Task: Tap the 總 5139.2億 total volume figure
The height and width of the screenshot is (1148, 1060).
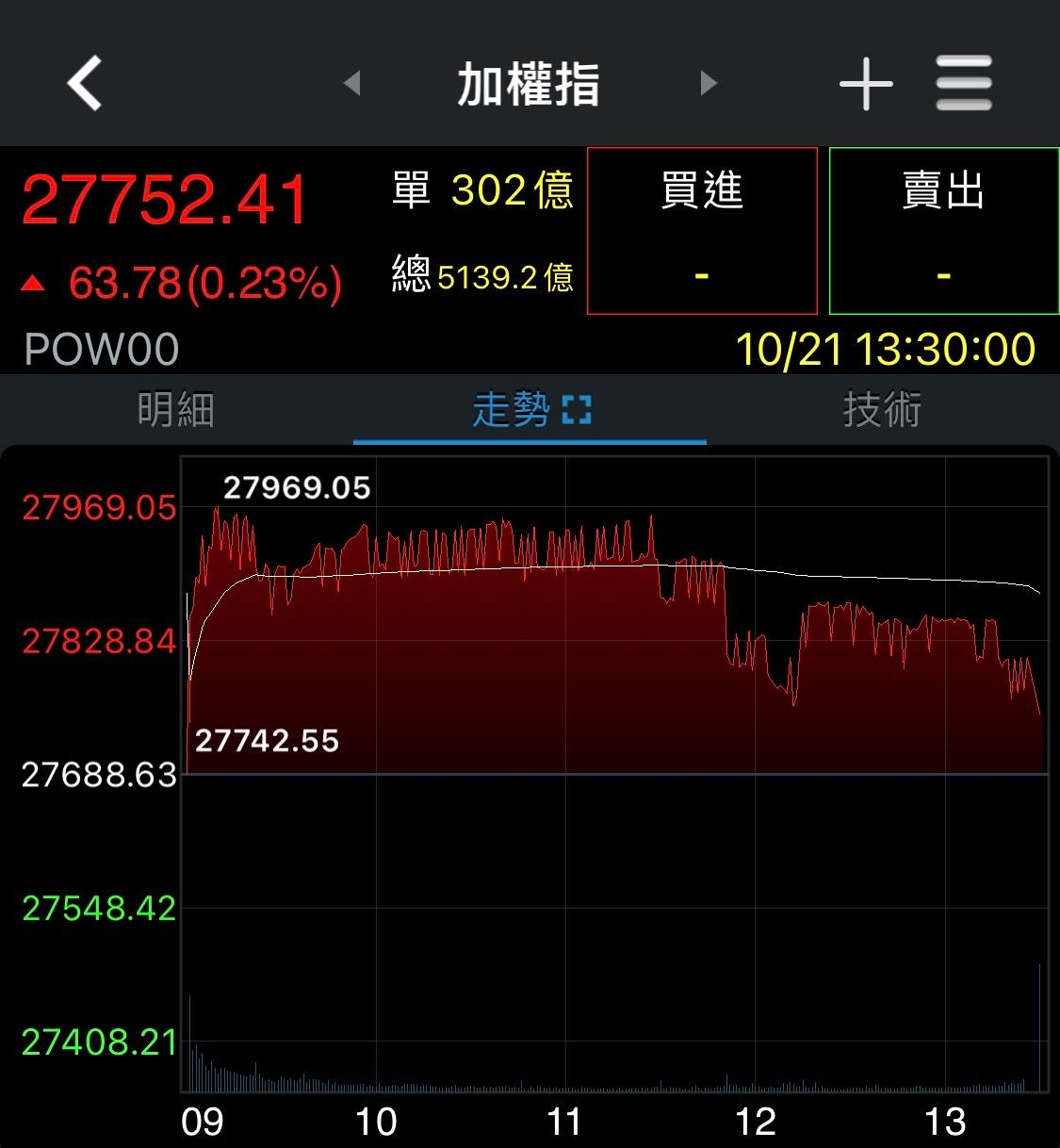Action: 482,276
